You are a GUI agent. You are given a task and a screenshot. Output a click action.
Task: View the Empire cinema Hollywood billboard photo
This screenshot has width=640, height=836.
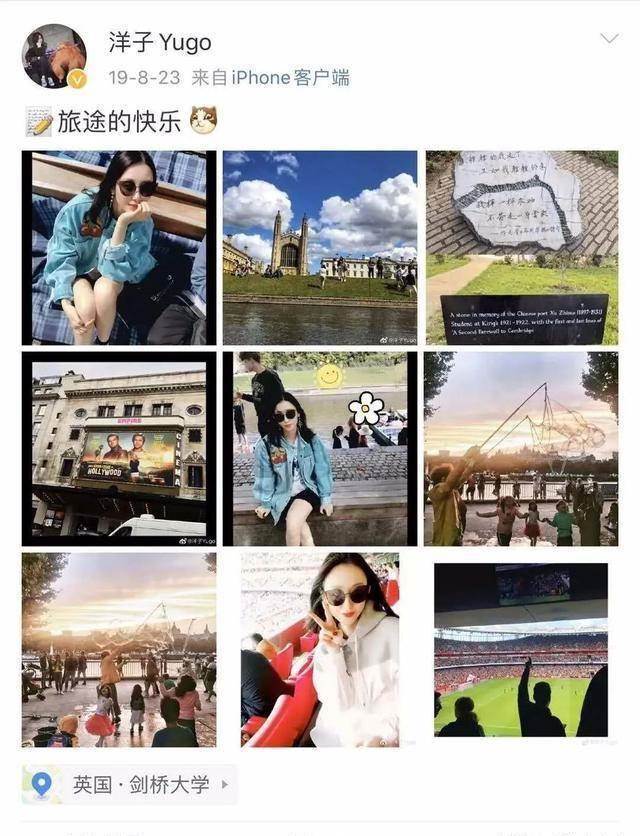pyautogui.click(x=119, y=448)
